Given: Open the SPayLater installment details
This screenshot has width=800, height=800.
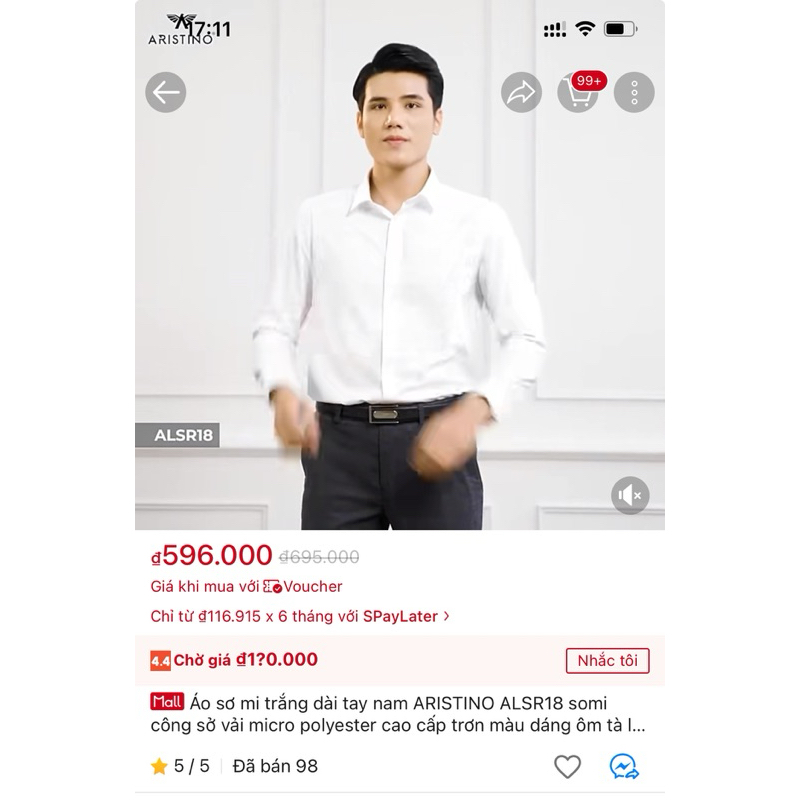Looking at the screenshot, I should click(300, 616).
